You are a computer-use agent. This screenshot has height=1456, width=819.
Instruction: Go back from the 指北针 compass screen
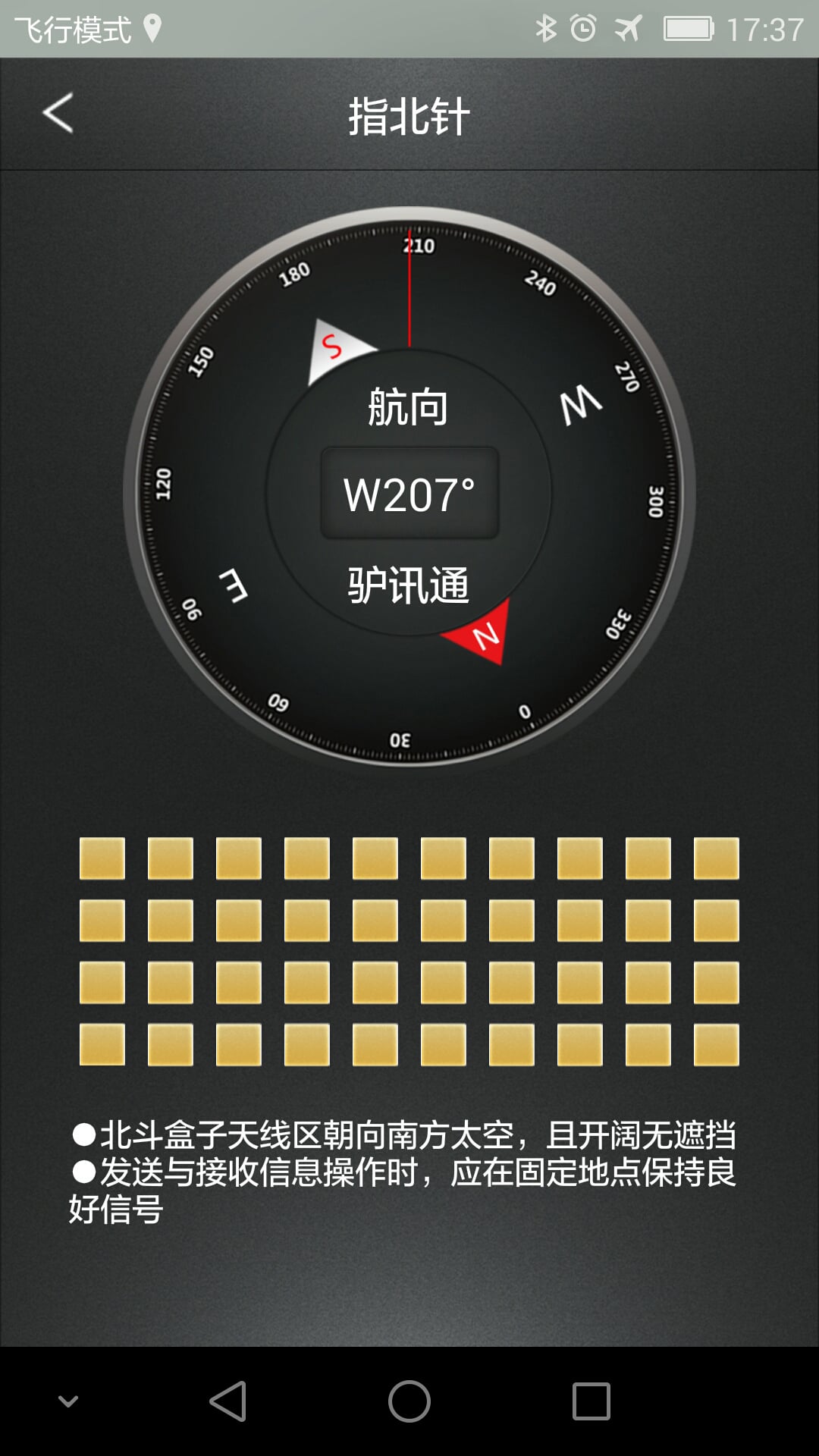click(x=58, y=113)
